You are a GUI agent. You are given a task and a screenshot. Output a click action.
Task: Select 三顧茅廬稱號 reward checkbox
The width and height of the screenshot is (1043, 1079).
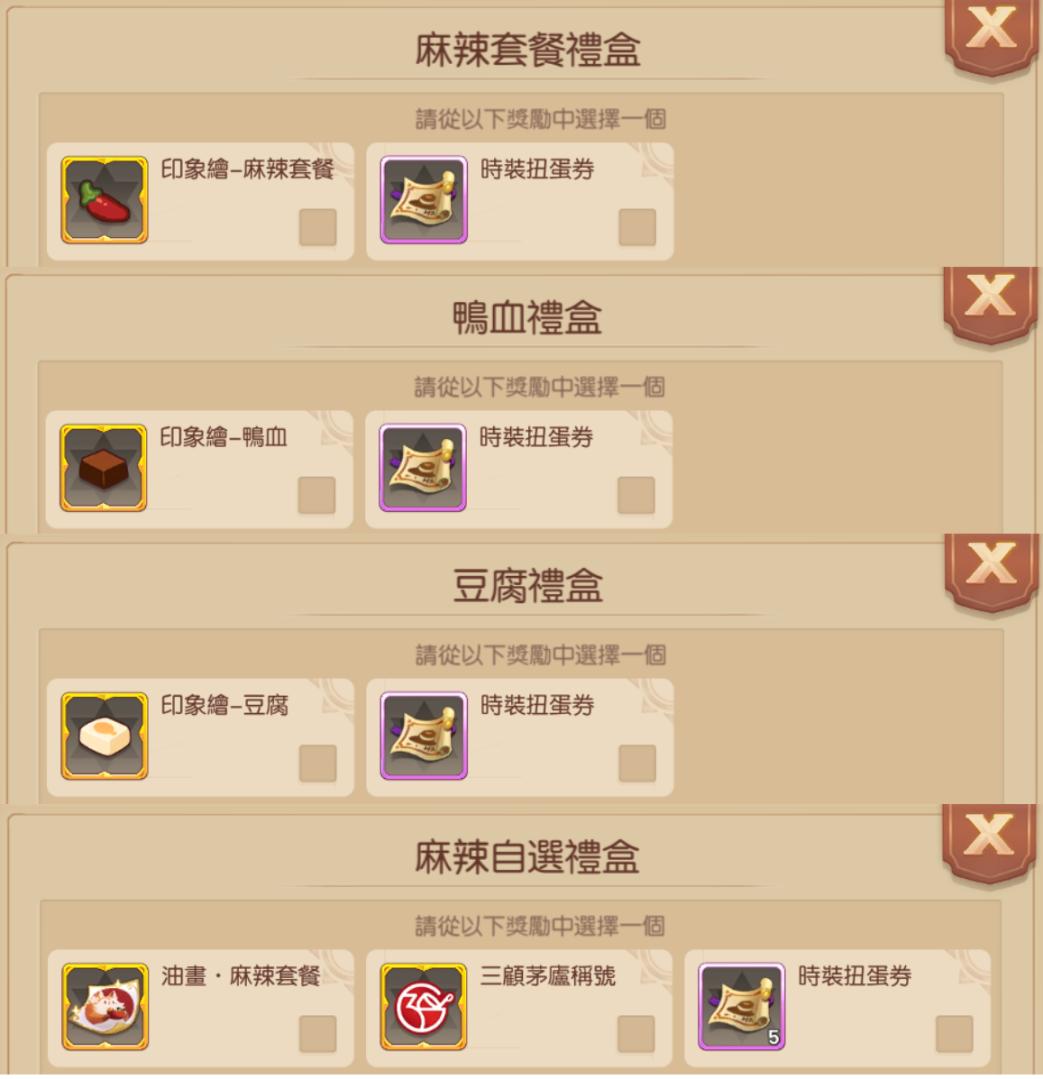click(637, 1034)
